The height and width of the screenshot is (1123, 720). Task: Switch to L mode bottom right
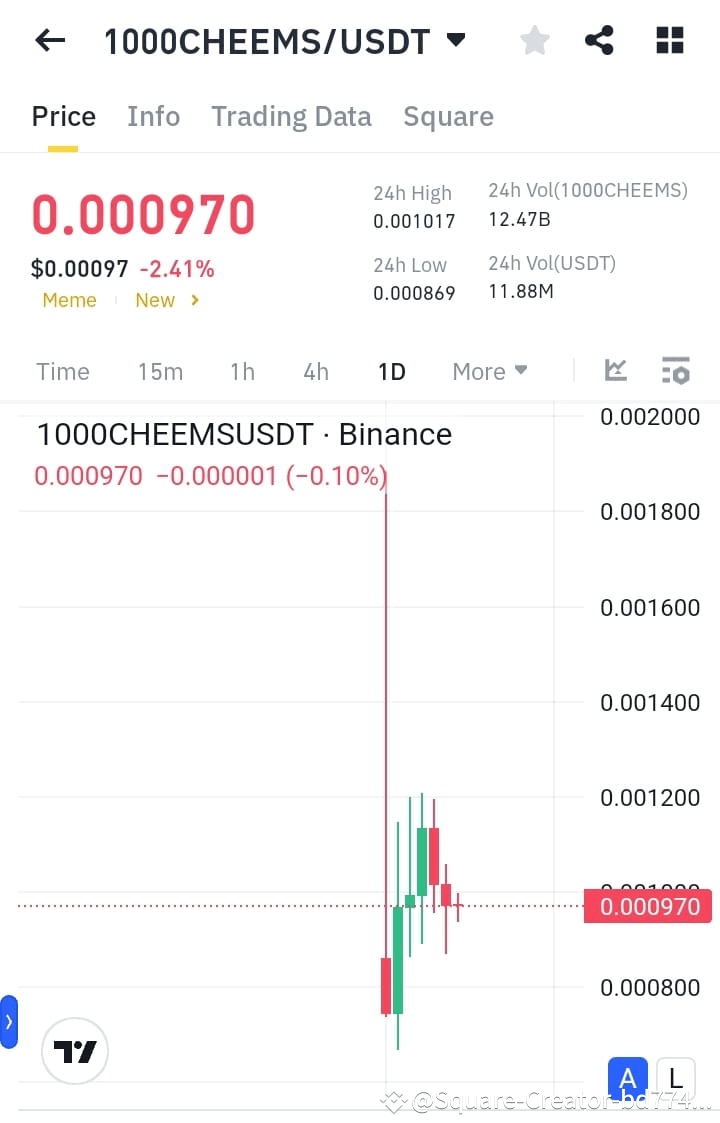click(675, 1078)
